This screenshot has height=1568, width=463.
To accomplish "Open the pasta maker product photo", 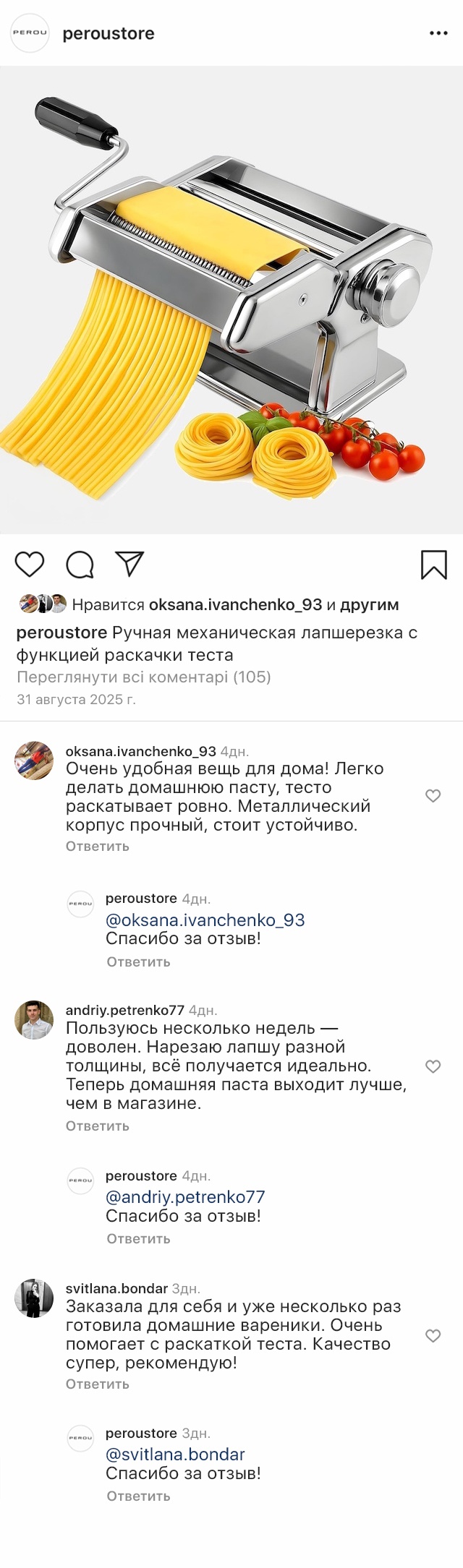I will 231,300.
